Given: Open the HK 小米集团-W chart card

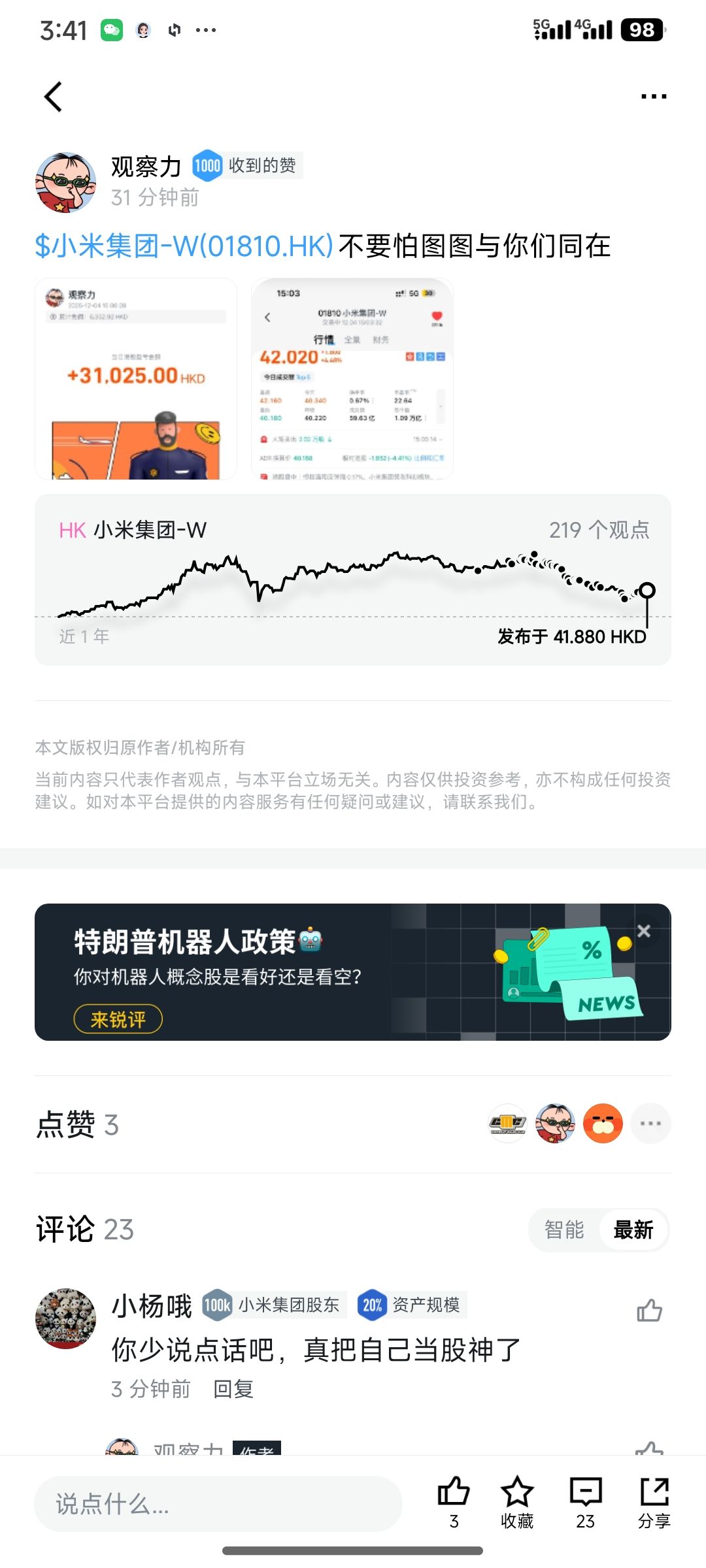Looking at the screenshot, I should (353, 580).
